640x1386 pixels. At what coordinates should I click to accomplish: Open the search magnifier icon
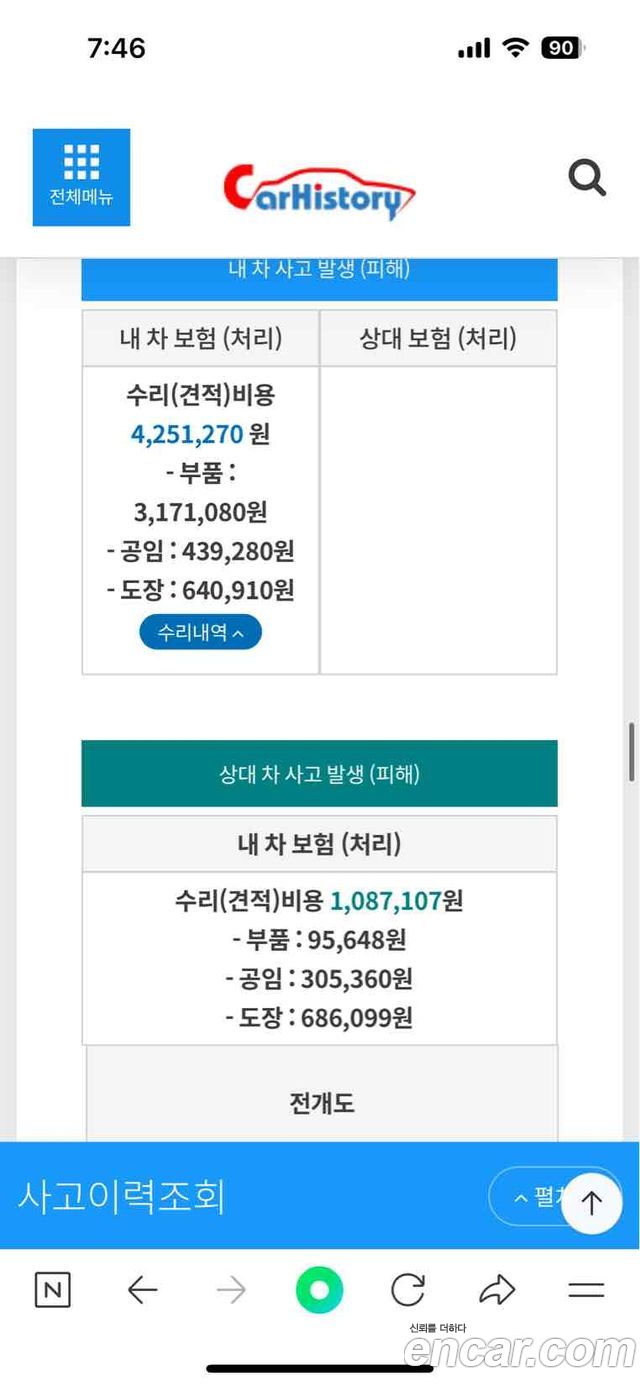(x=587, y=179)
